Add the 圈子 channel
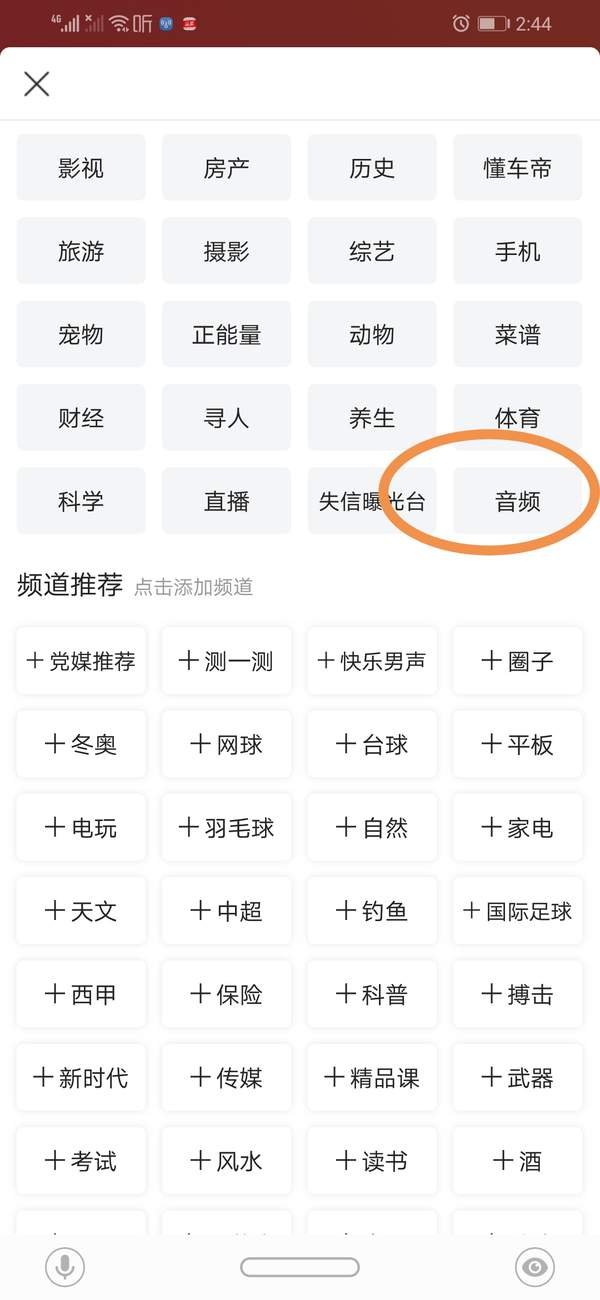600x1300 pixels. (x=517, y=661)
